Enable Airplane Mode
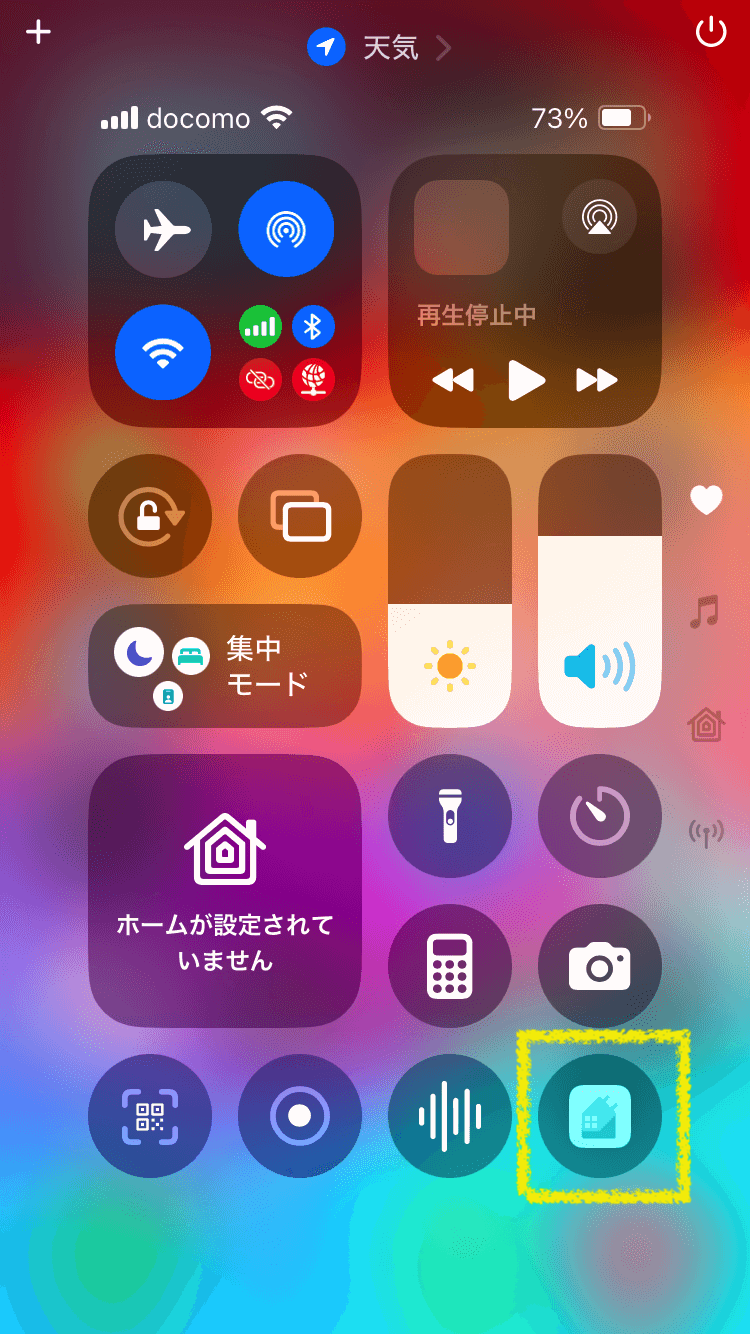The height and width of the screenshot is (1334, 750). (164, 230)
